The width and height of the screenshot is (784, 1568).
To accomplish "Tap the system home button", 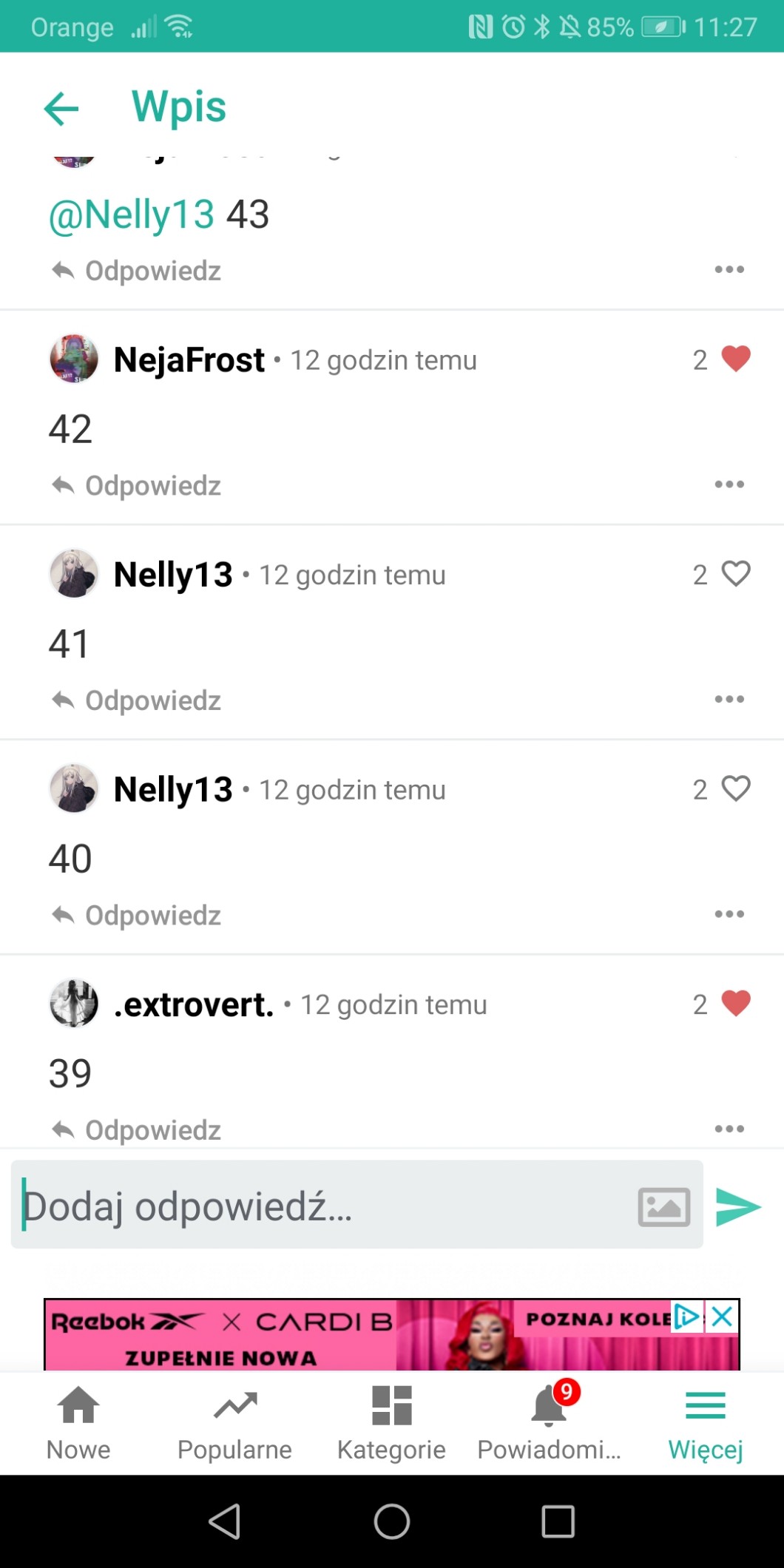I will tap(391, 1521).
